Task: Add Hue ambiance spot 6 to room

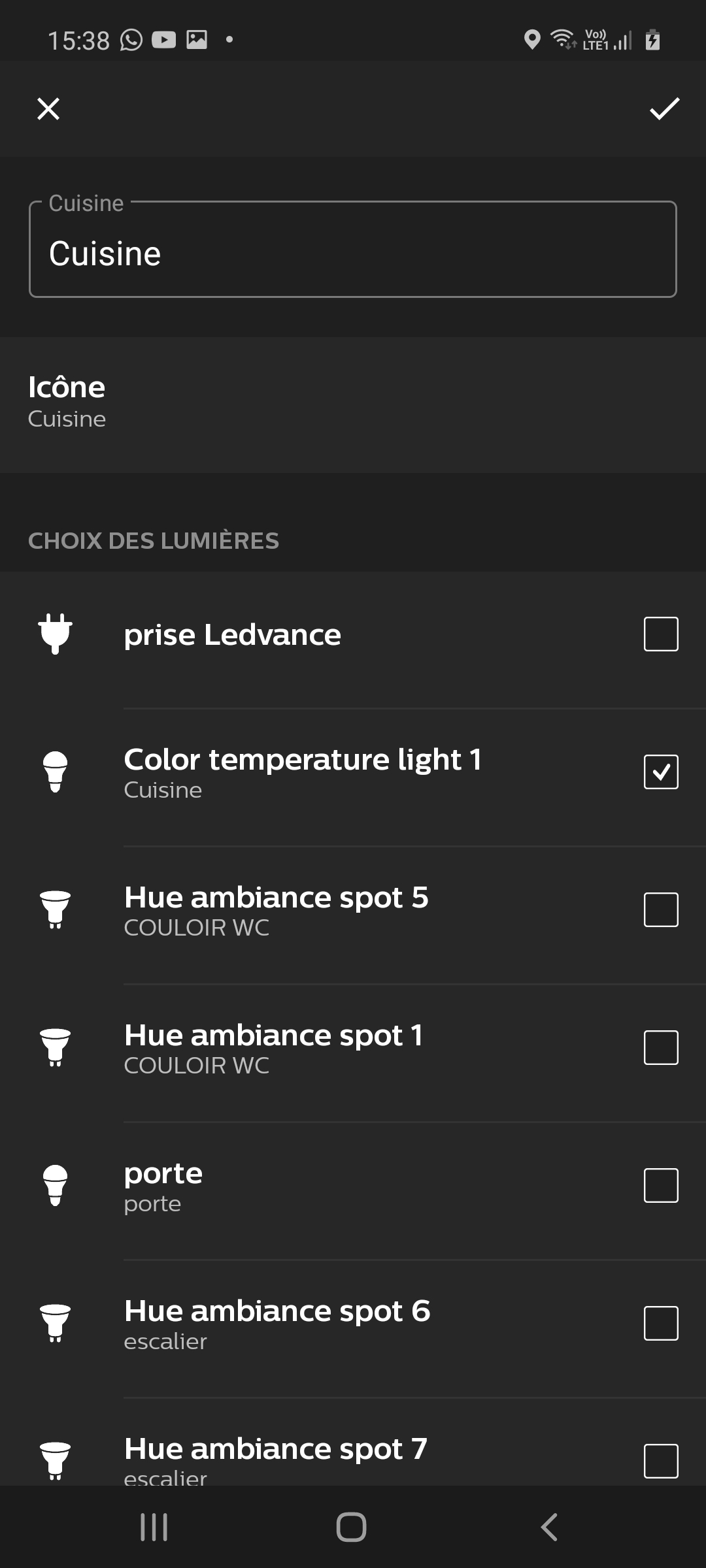Action: point(661,1323)
